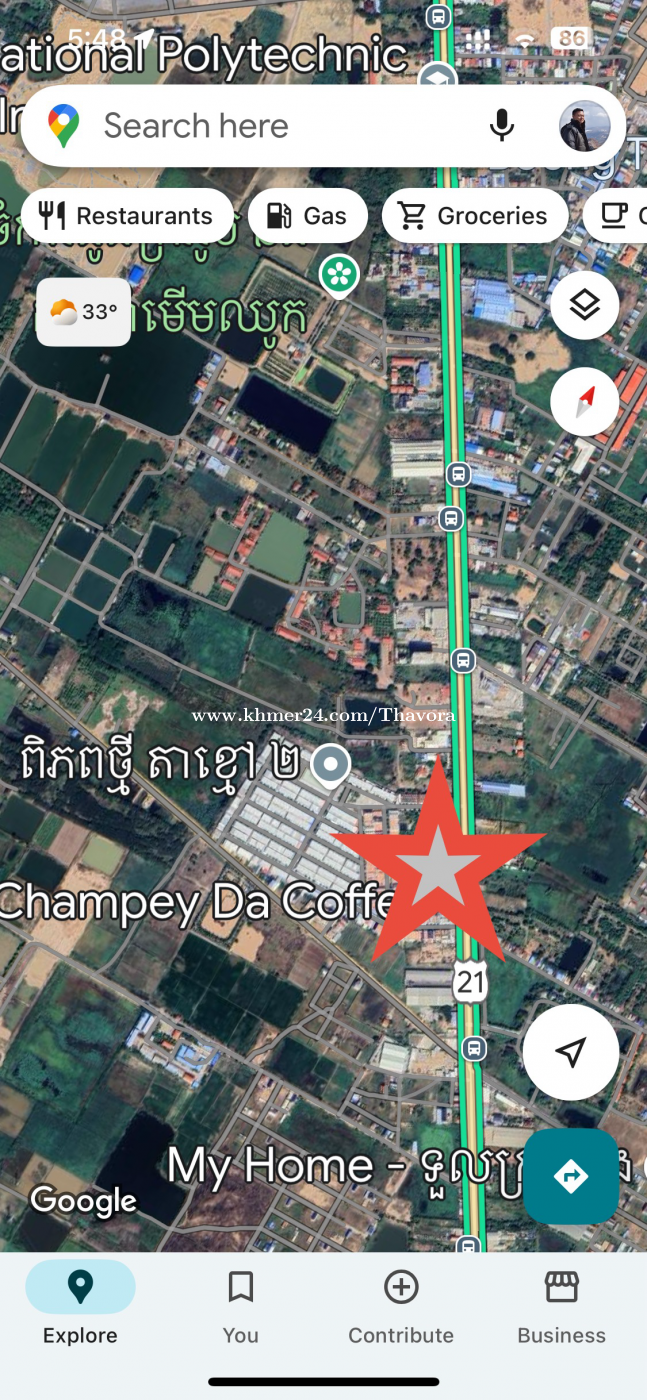Screen dimensions: 647x1400
Task: Tap the compass to reset orientation
Action: click(584, 401)
